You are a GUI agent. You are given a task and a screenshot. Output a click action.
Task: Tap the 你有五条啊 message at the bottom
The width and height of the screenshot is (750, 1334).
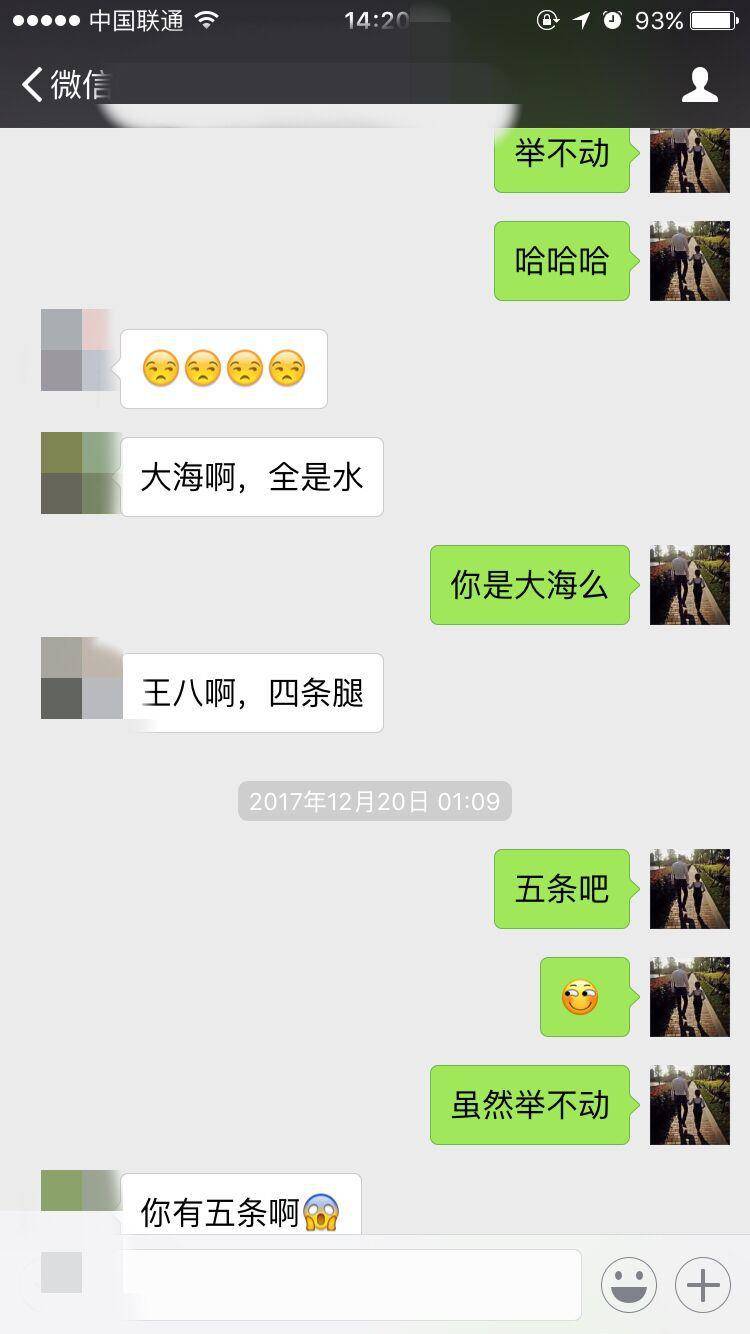(240, 1207)
